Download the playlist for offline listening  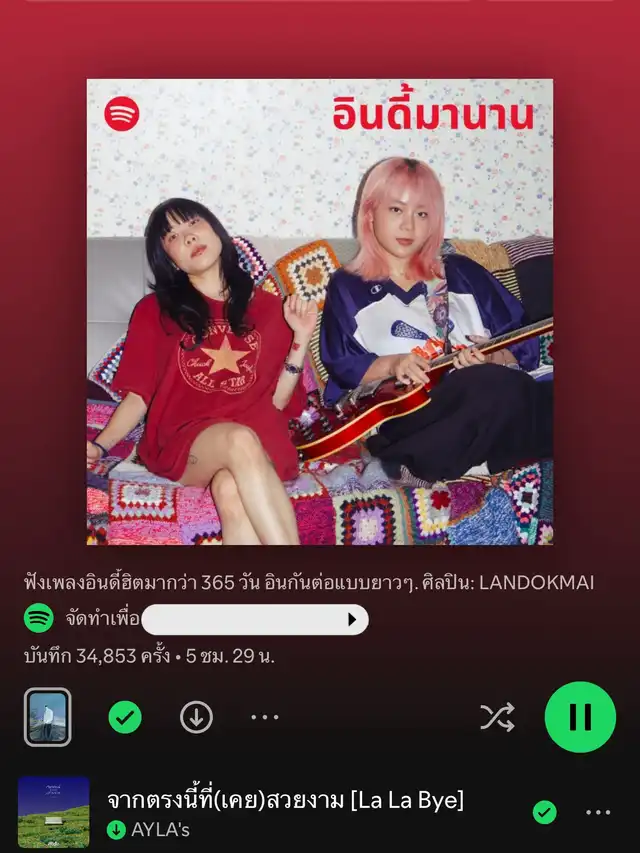click(x=196, y=717)
